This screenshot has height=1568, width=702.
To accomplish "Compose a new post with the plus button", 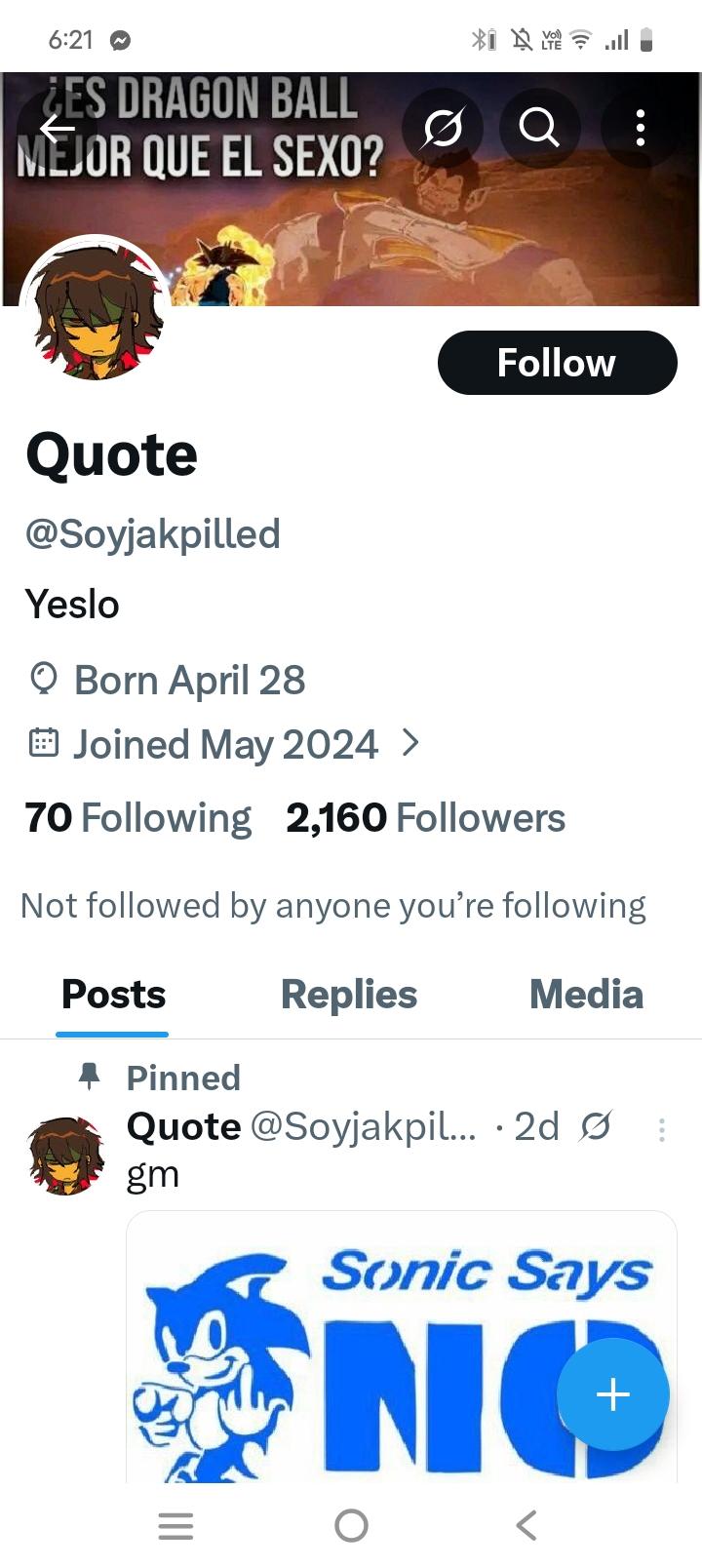I will 612,1394.
